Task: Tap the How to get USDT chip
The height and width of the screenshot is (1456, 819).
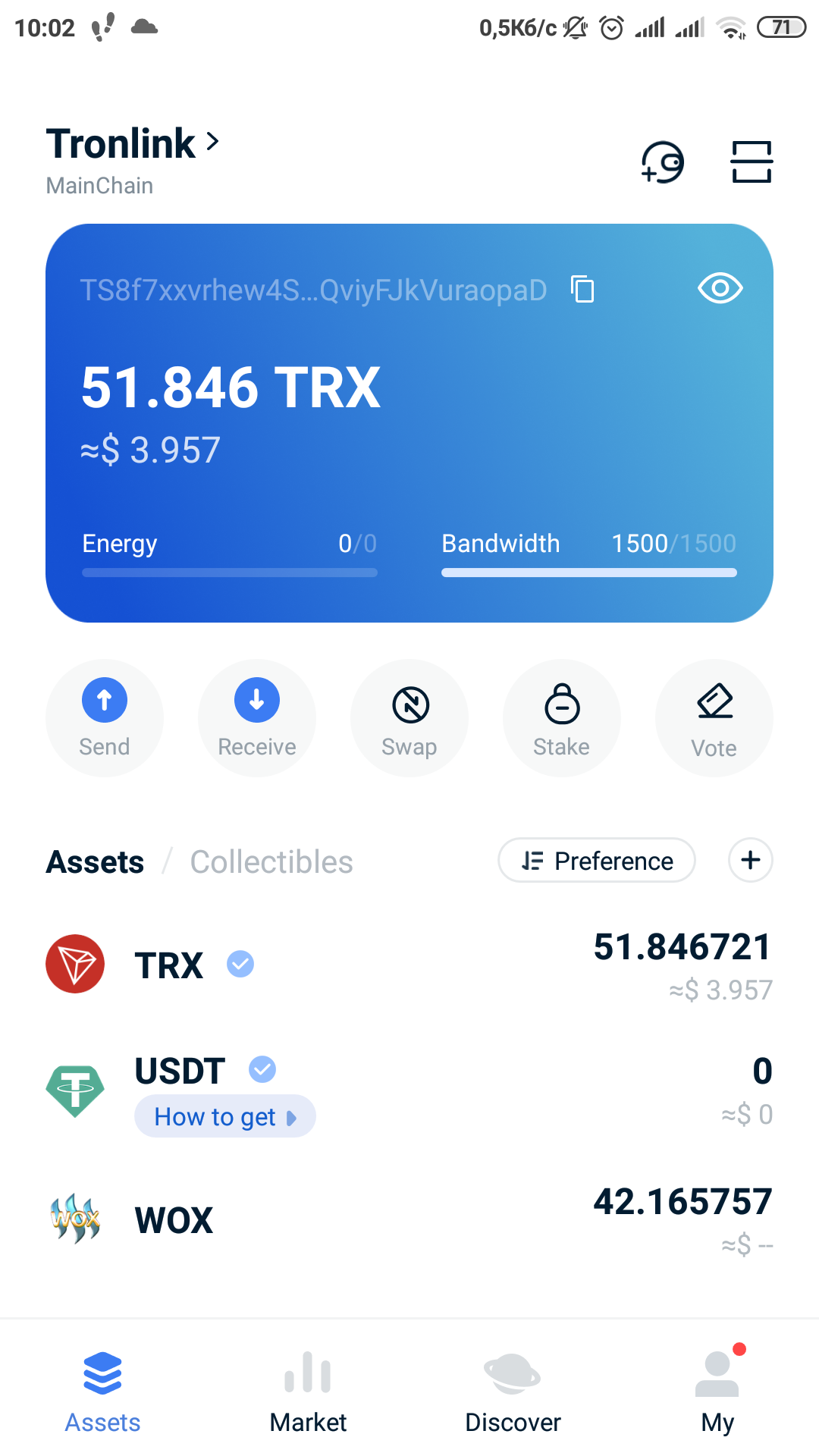Action: point(225,1116)
